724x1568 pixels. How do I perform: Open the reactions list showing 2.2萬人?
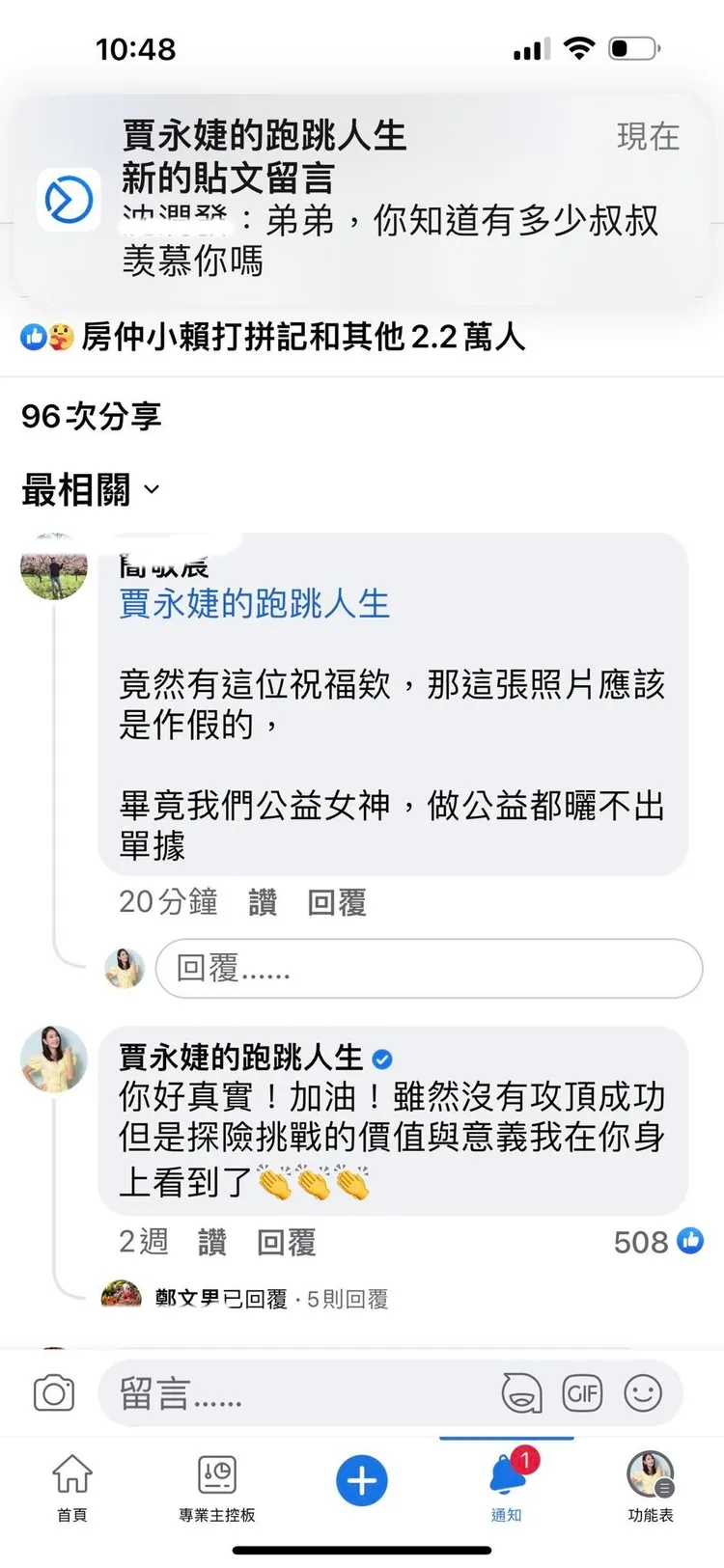coord(270,338)
